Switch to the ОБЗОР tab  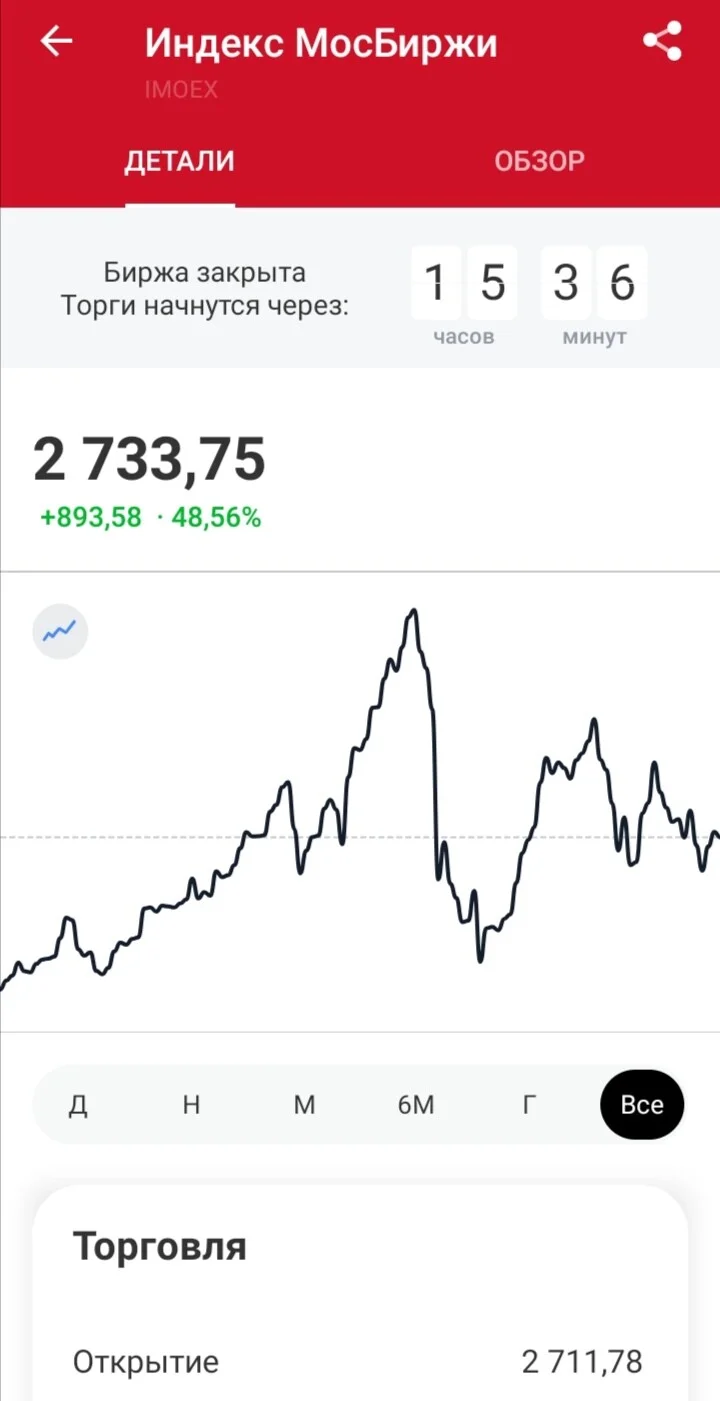(x=539, y=161)
